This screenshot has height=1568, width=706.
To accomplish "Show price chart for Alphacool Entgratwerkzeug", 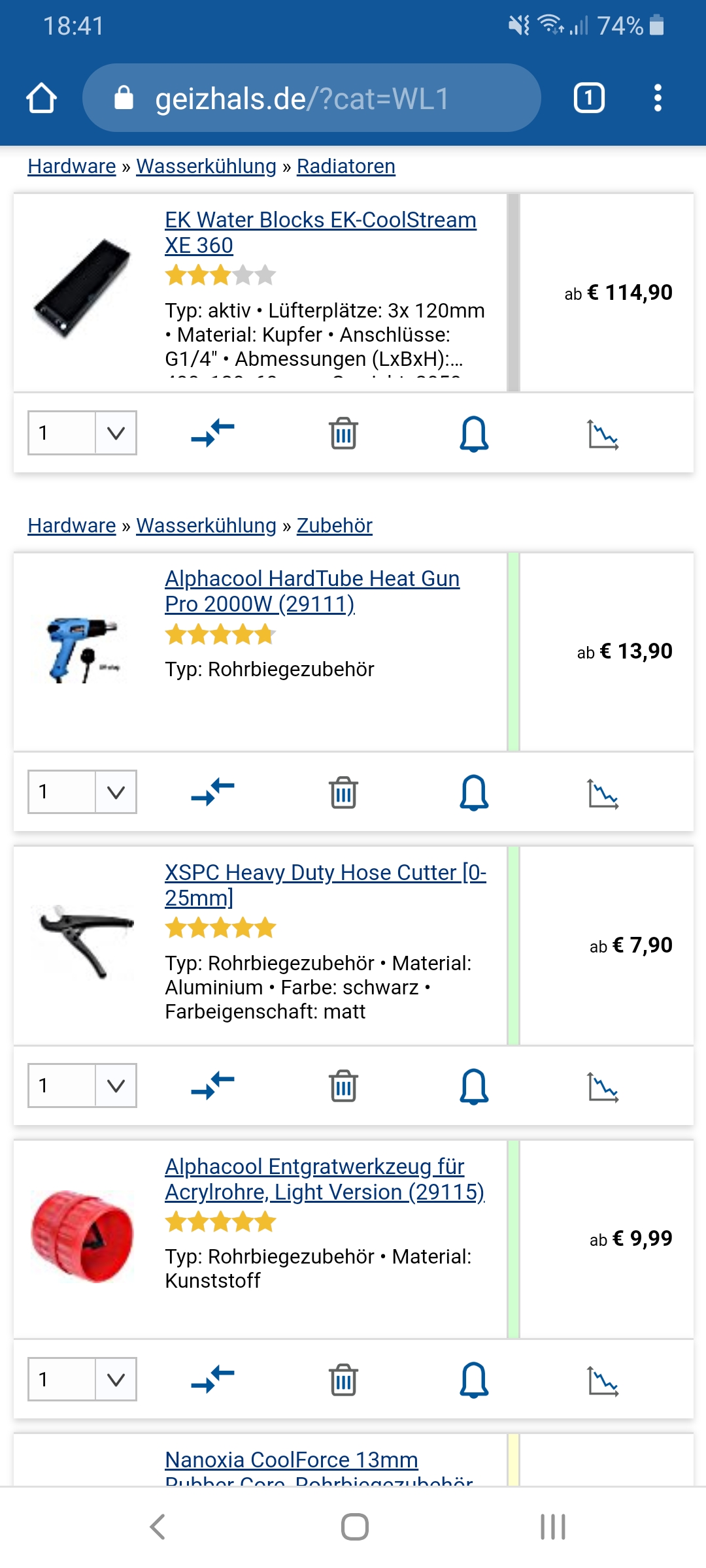I will (603, 1380).
